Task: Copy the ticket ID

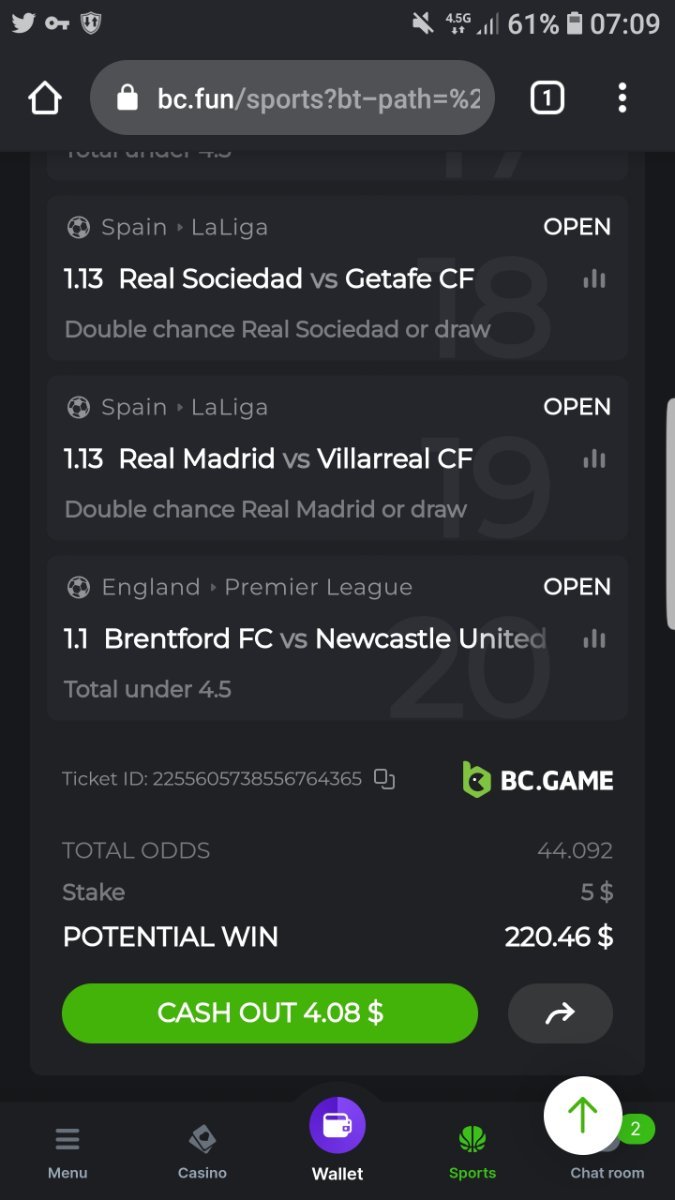Action: pyautogui.click(x=384, y=779)
